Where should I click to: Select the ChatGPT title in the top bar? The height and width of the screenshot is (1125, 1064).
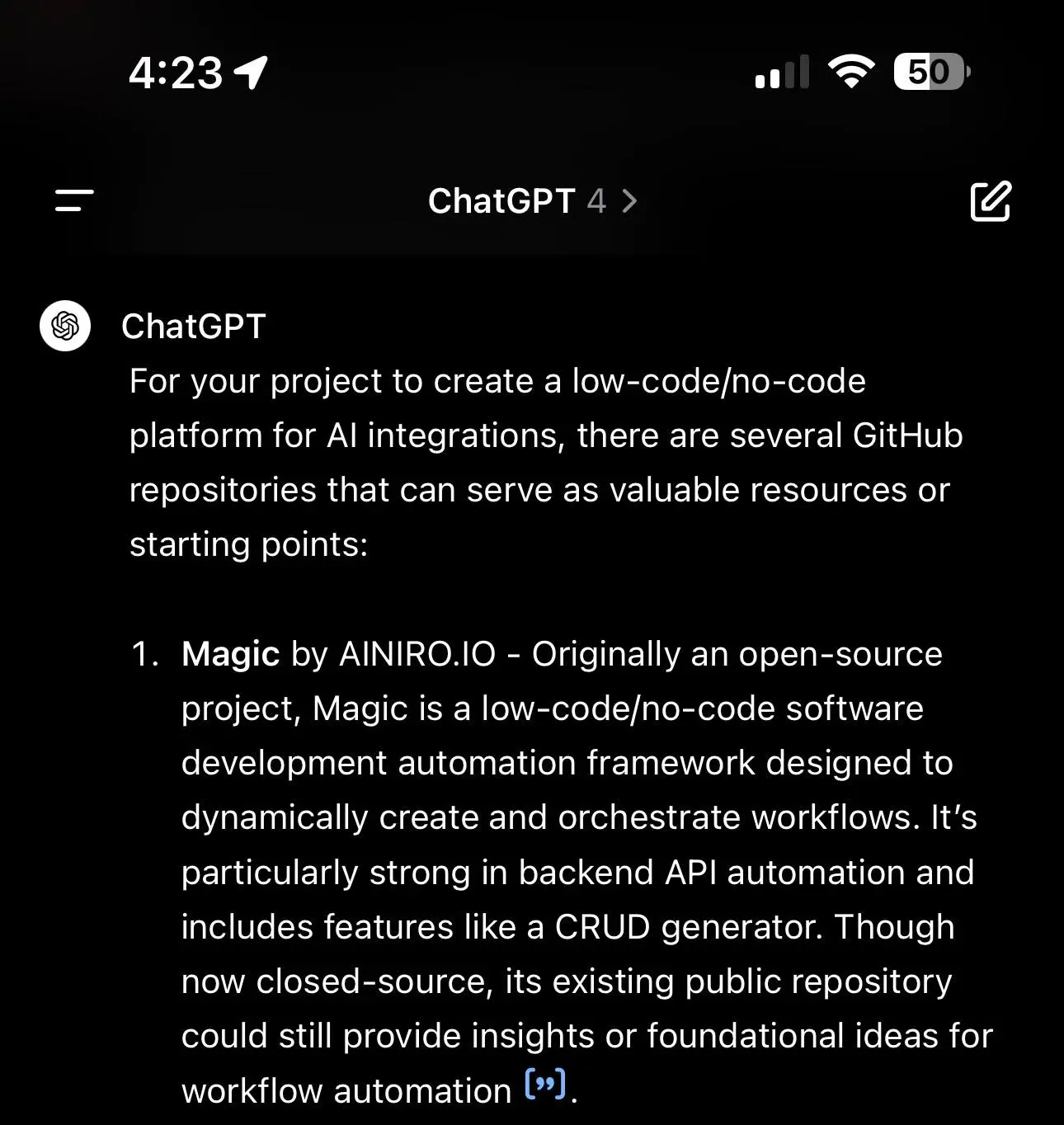click(x=501, y=200)
